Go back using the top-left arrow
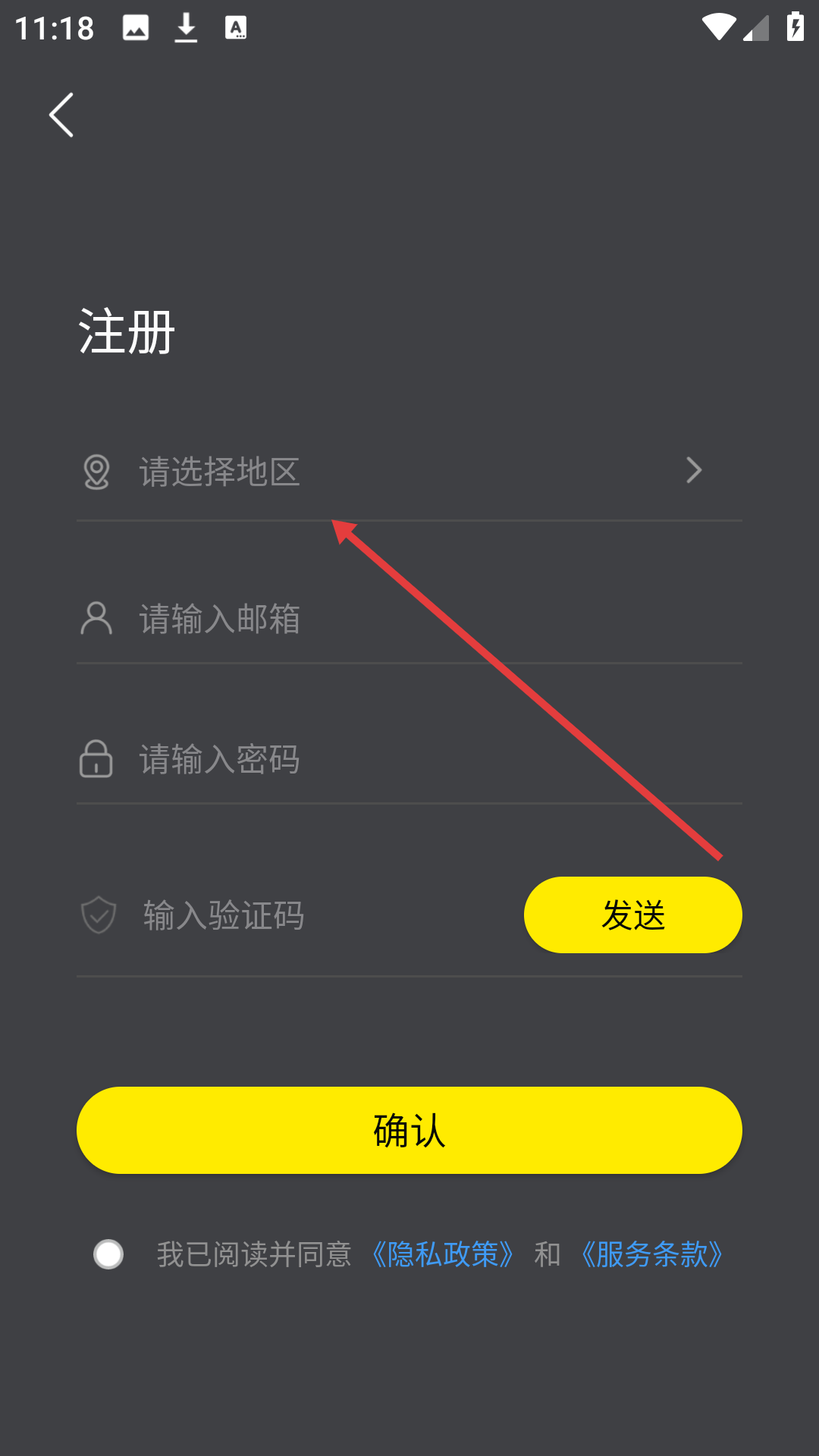Screen dimensions: 819x1456 62,115
